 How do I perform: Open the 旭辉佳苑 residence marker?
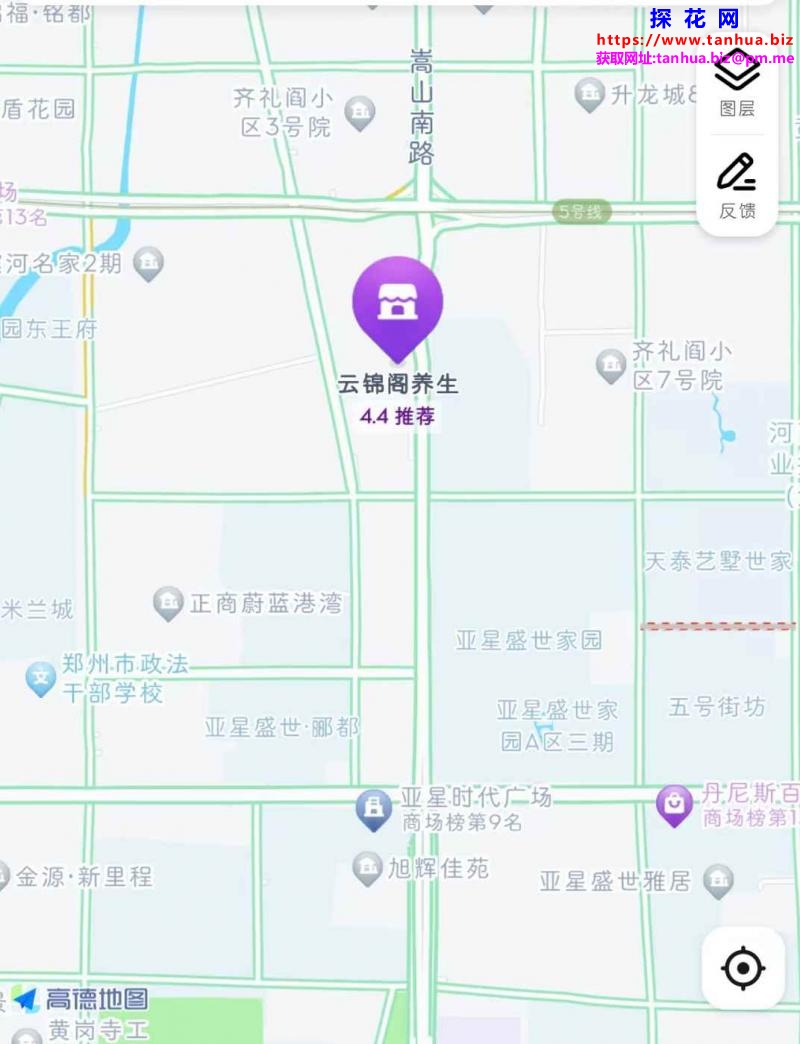(368, 868)
